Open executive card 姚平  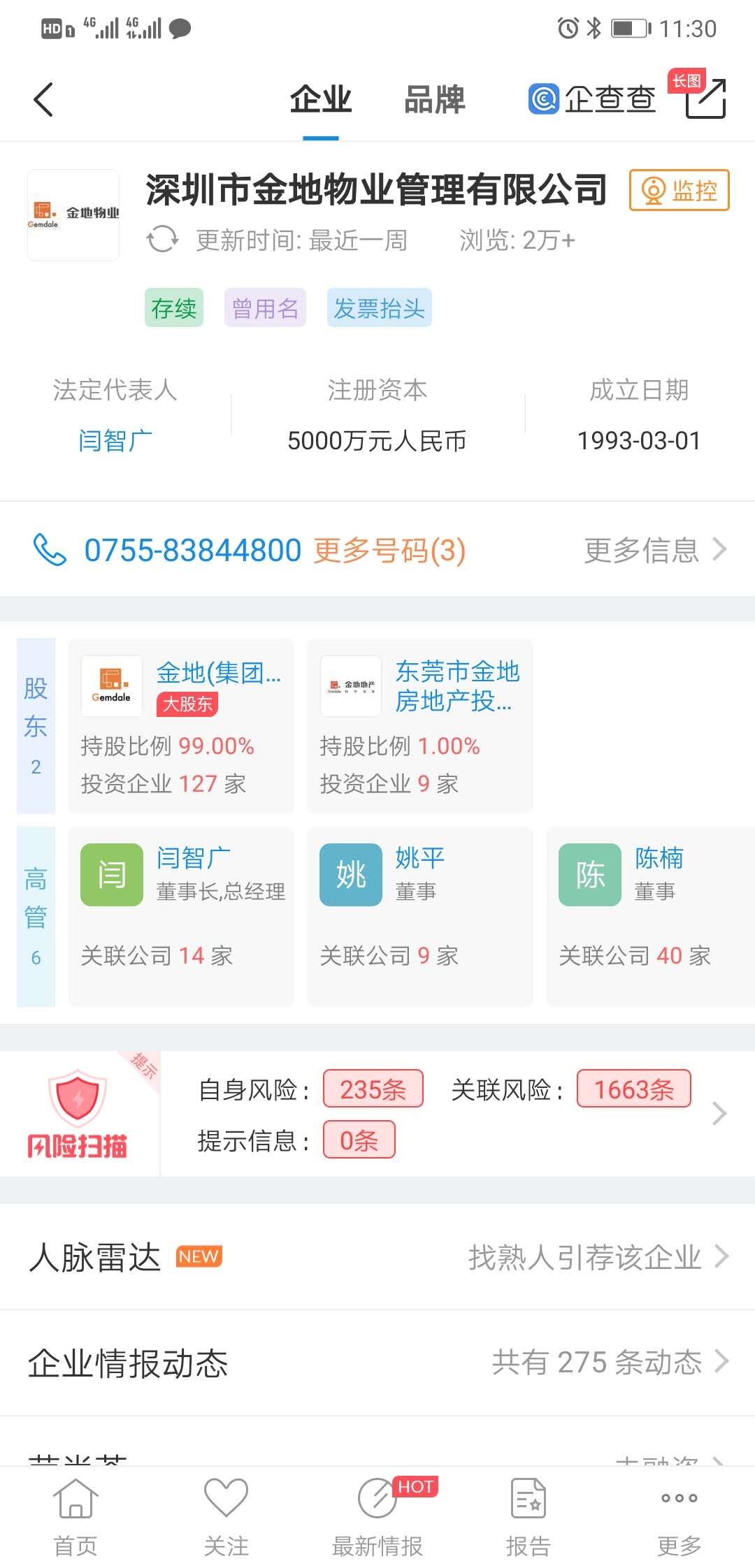click(419, 915)
